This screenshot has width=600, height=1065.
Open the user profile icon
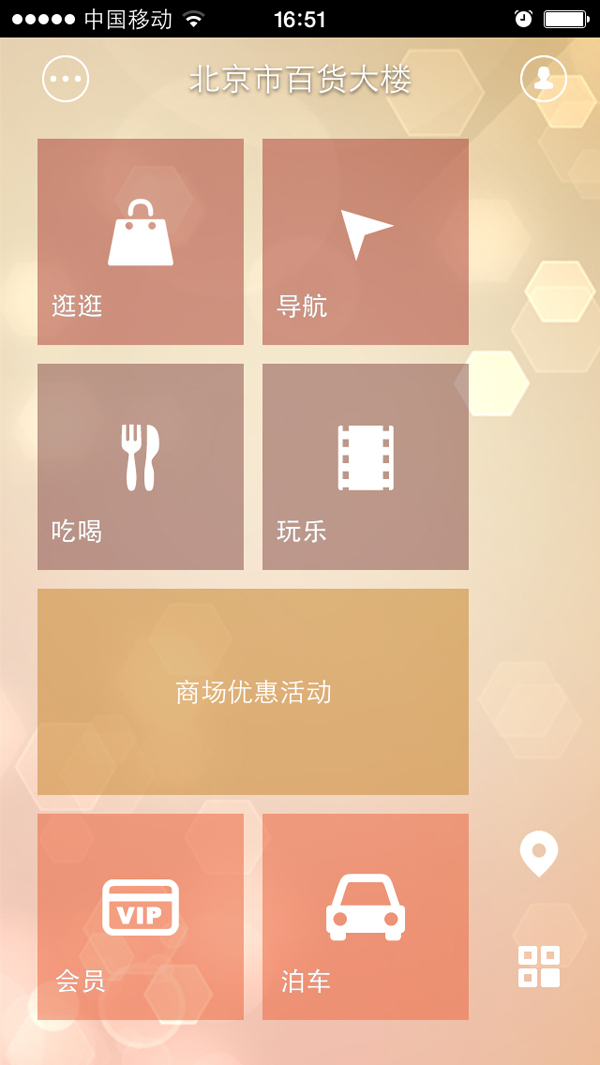coord(543,78)
